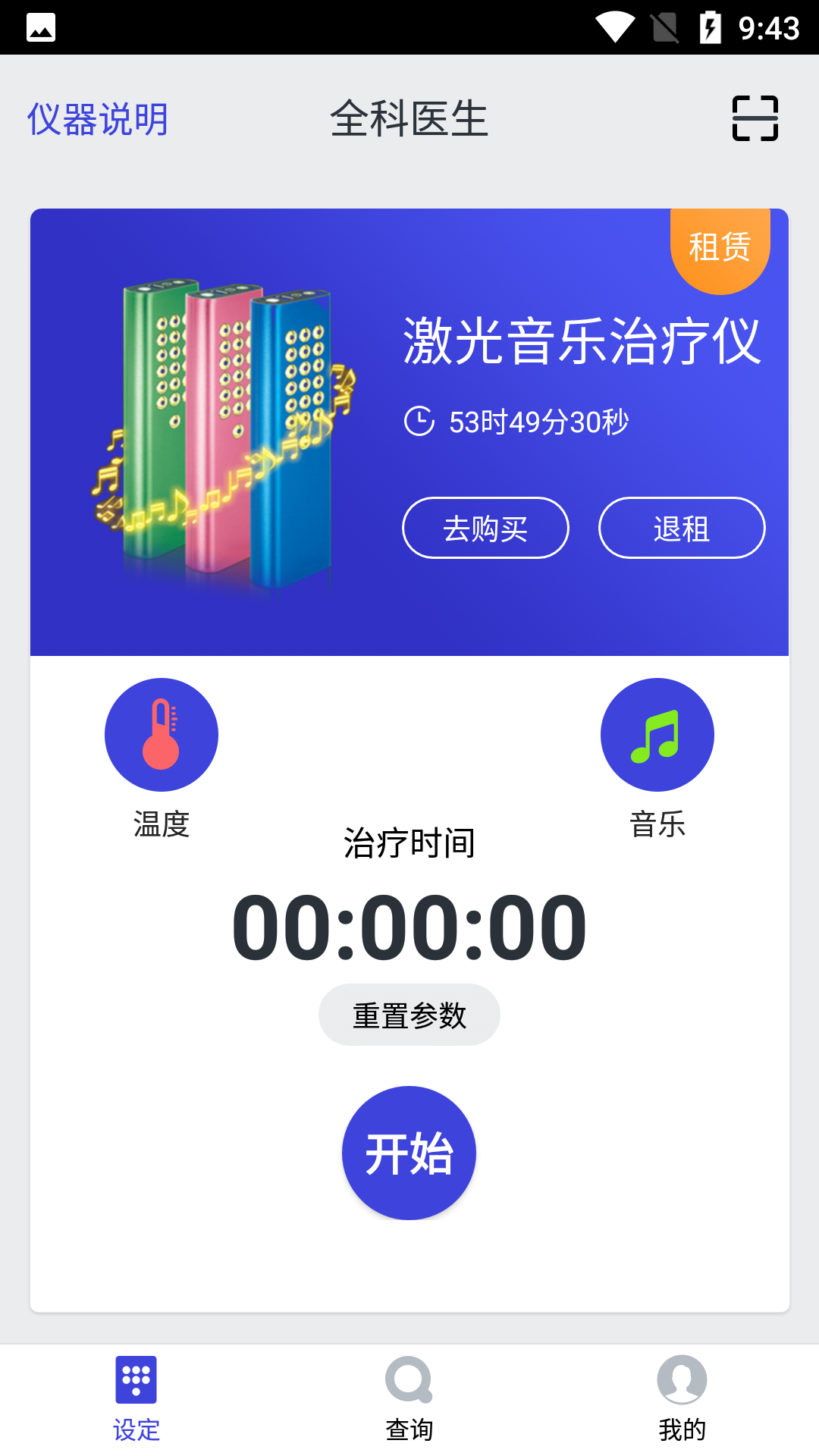Tap the 去购买 purchase button

(x=485, y=528)
